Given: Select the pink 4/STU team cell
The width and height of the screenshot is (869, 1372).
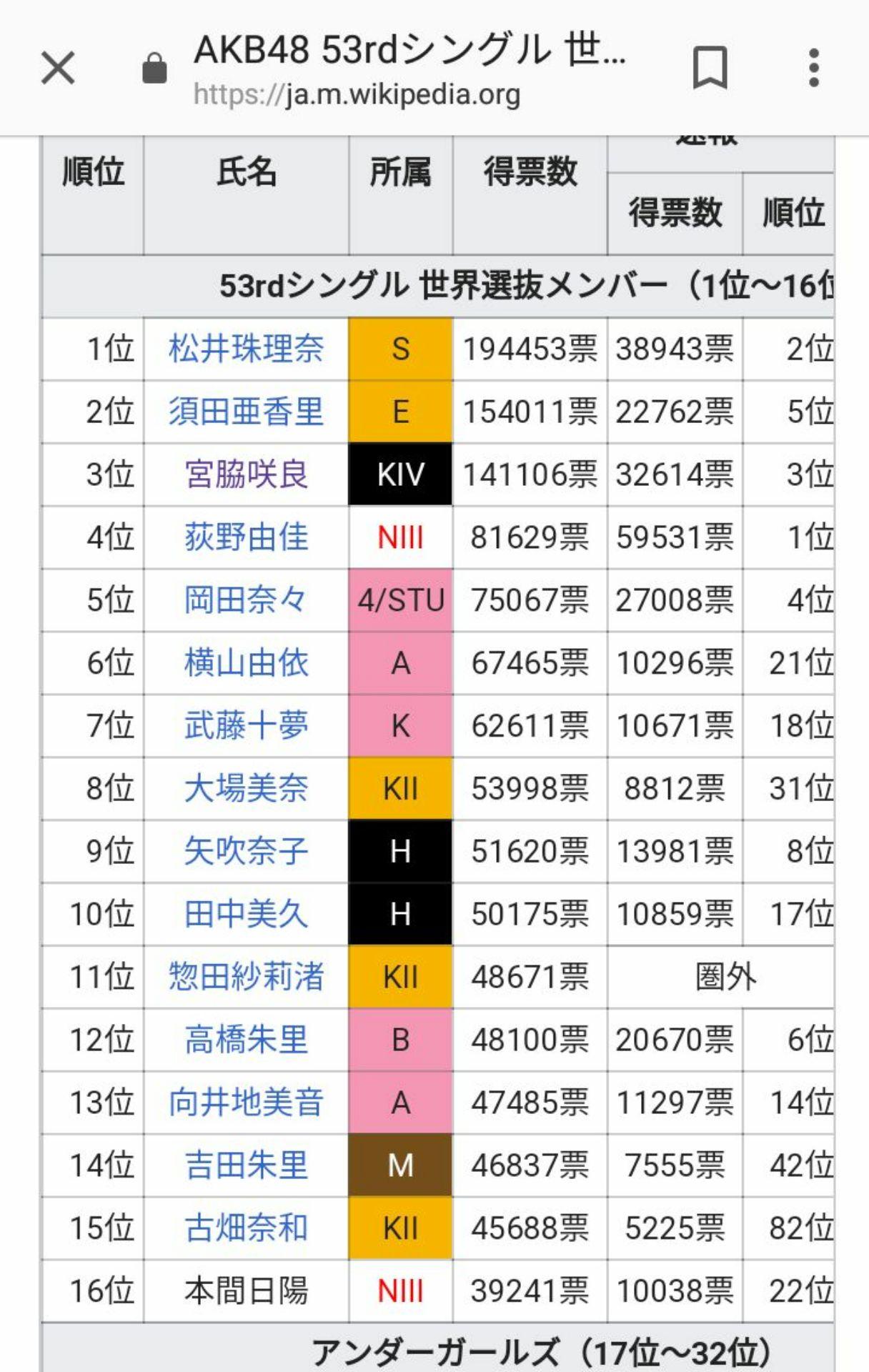Looking at the screenshot, I should (399, 601).
